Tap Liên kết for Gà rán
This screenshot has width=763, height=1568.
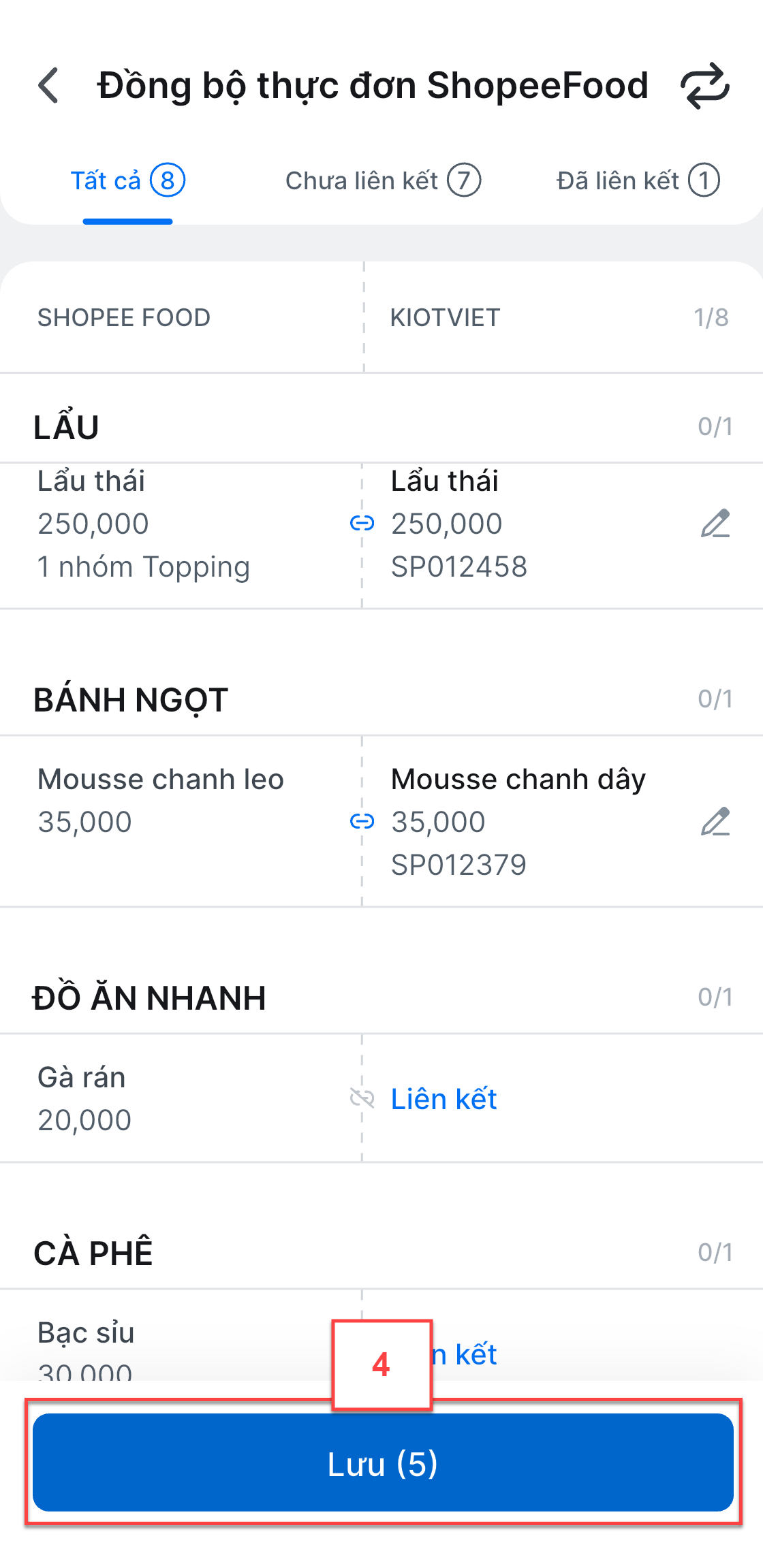pyautogui.click(x=443, y=1099)
